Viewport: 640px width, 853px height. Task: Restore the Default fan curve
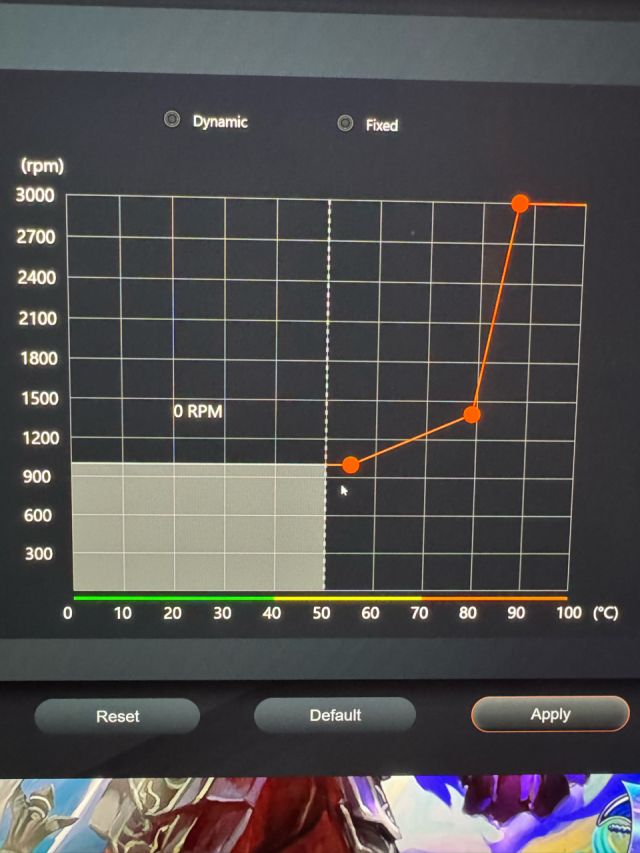click(335, 715)
